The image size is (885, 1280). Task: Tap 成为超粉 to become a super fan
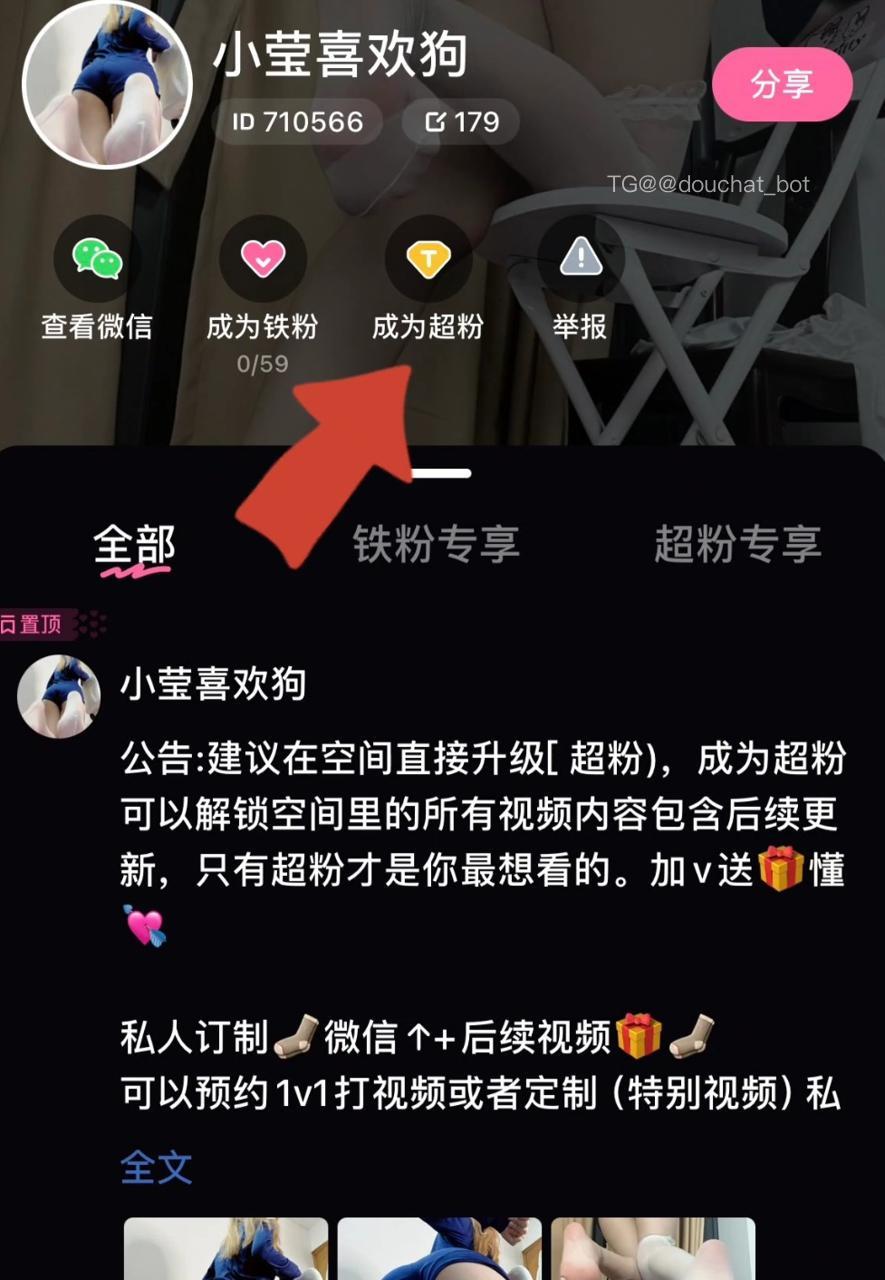(x=427, y=279)
